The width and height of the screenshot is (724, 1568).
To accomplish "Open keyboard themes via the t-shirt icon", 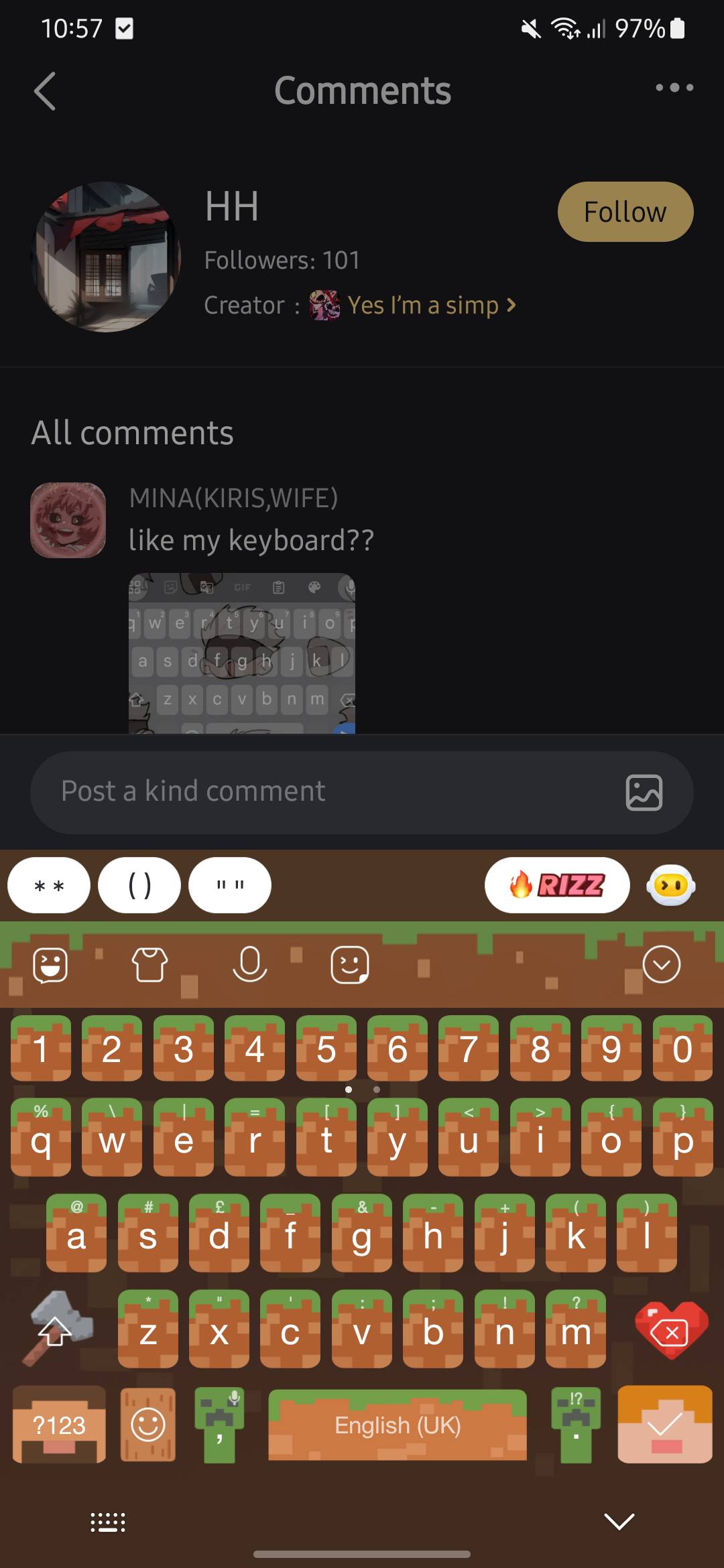I will click(149, 965).
